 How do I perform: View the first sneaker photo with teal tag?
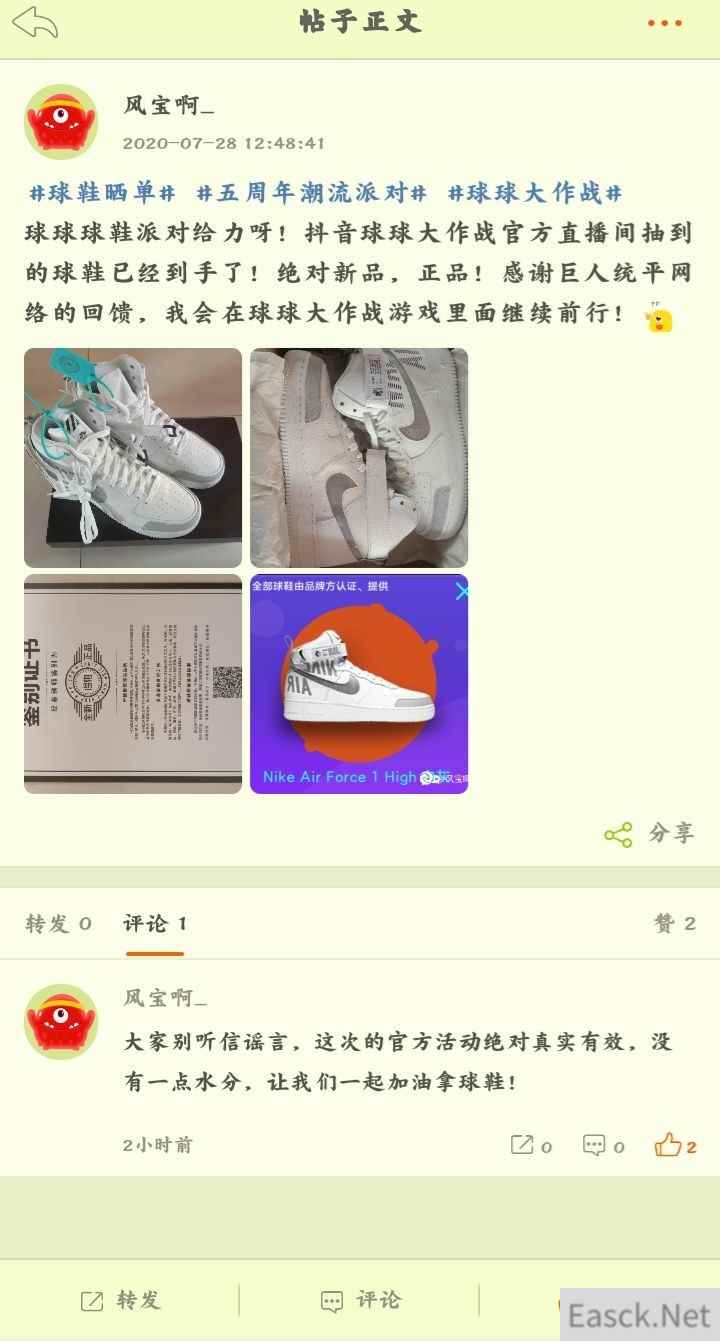(133, 458)
